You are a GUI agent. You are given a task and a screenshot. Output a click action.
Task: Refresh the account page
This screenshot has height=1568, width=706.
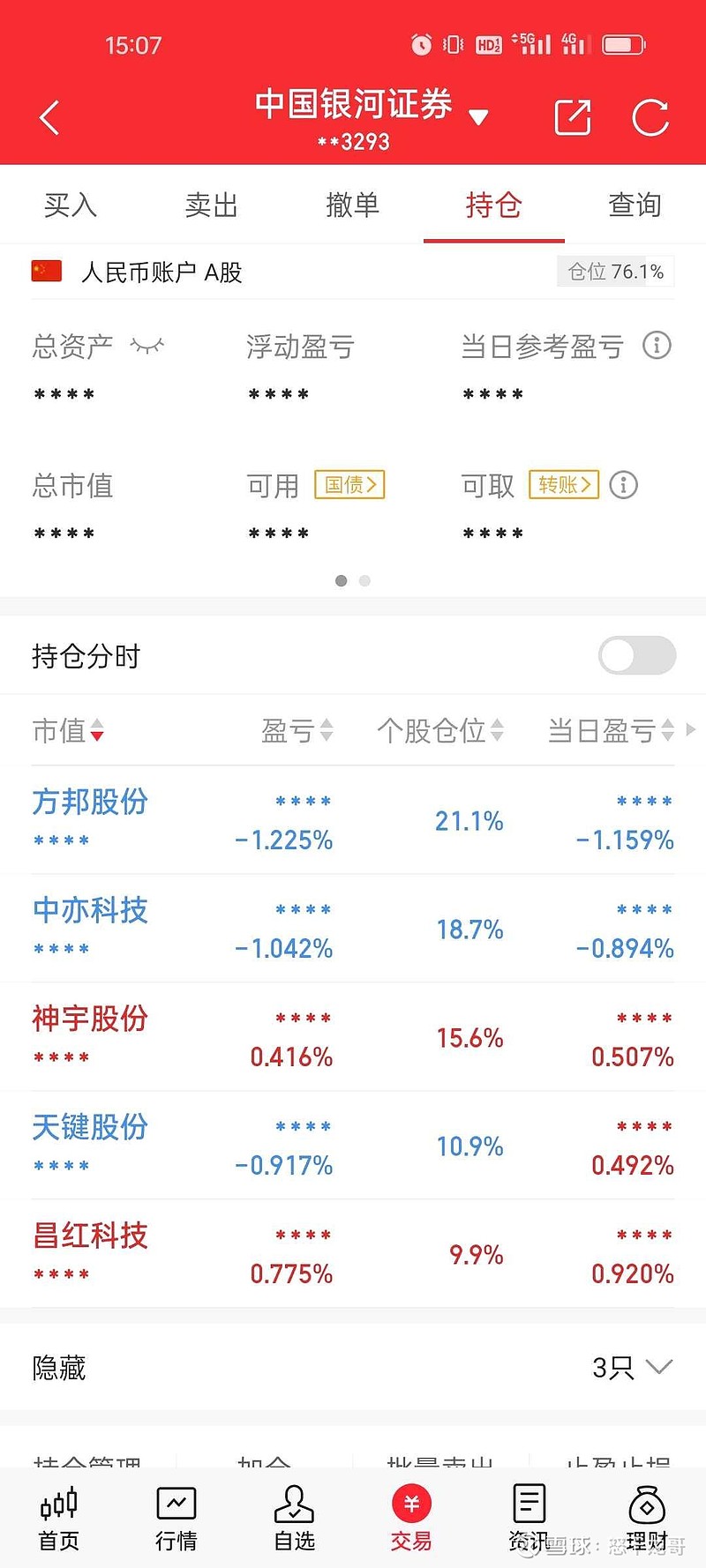(651, 116)
